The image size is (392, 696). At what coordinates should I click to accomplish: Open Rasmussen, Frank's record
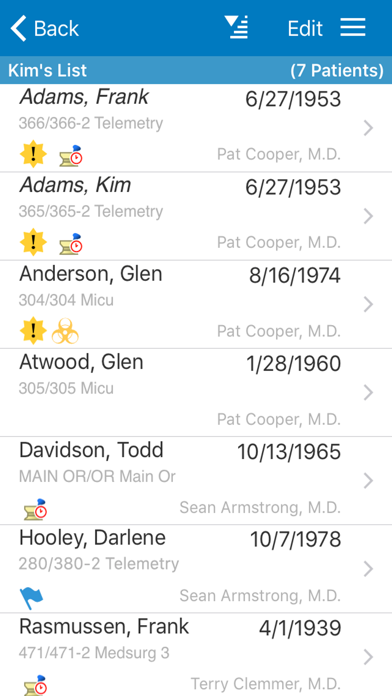[196, 655]
